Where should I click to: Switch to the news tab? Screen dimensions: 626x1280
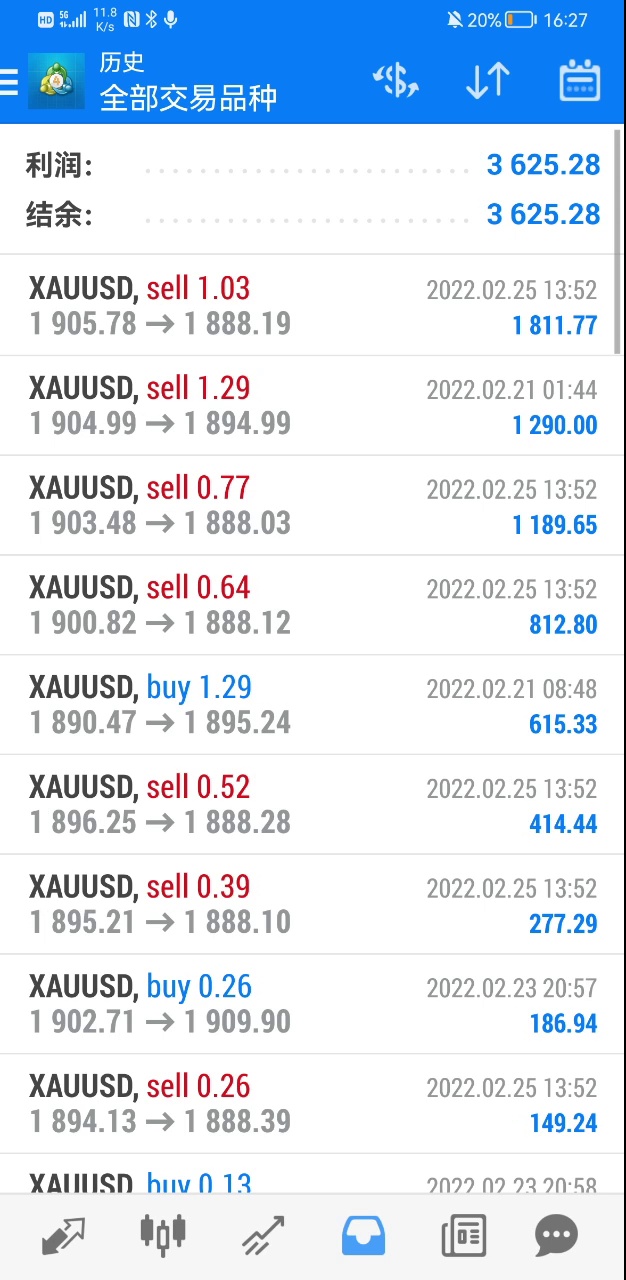(x=463, y=1236)
